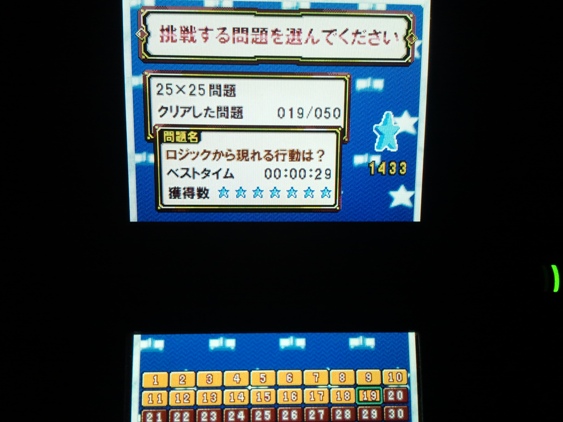This screenshot has width=563, height=422.
Task: Choose puzzle number 17
Action: coord(316,396)
